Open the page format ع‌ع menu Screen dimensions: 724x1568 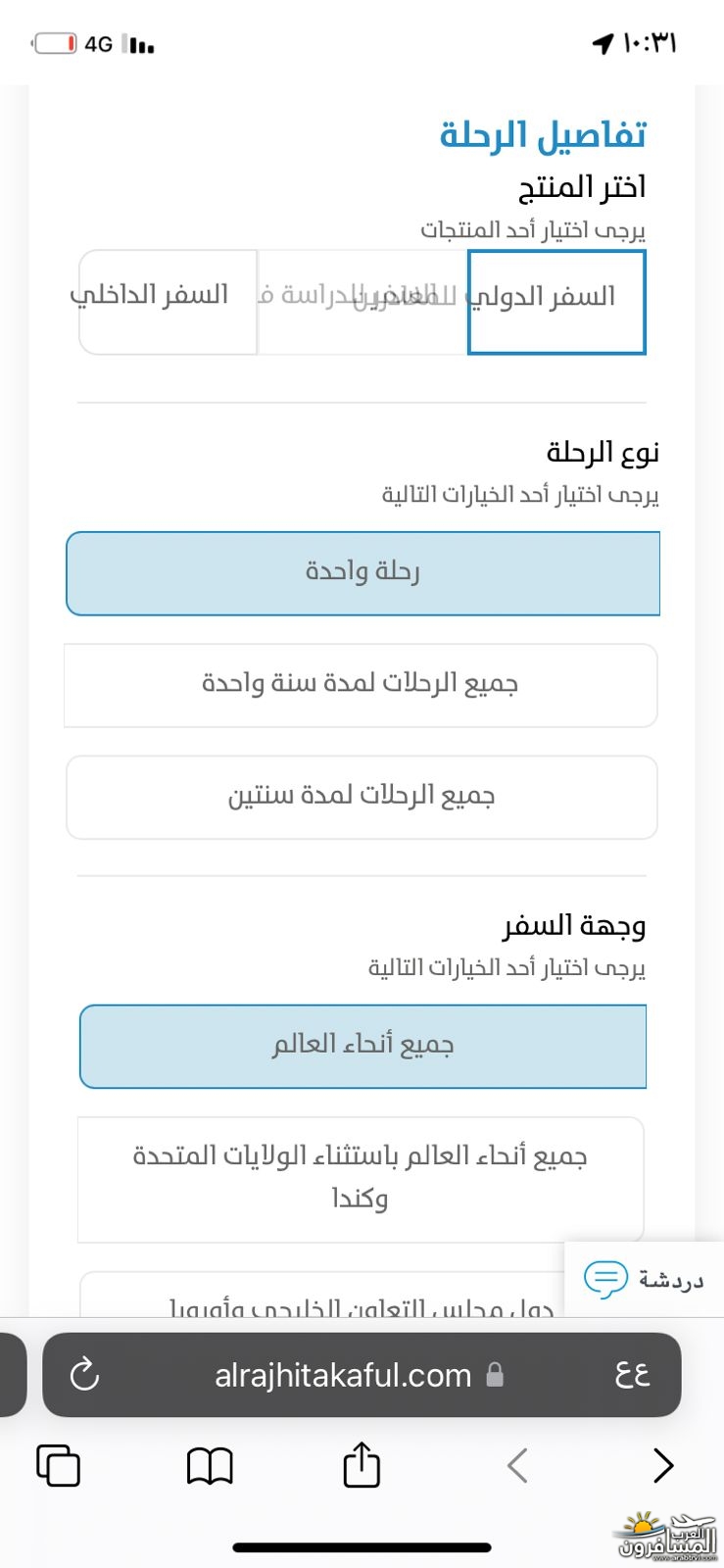(632, 1374)
